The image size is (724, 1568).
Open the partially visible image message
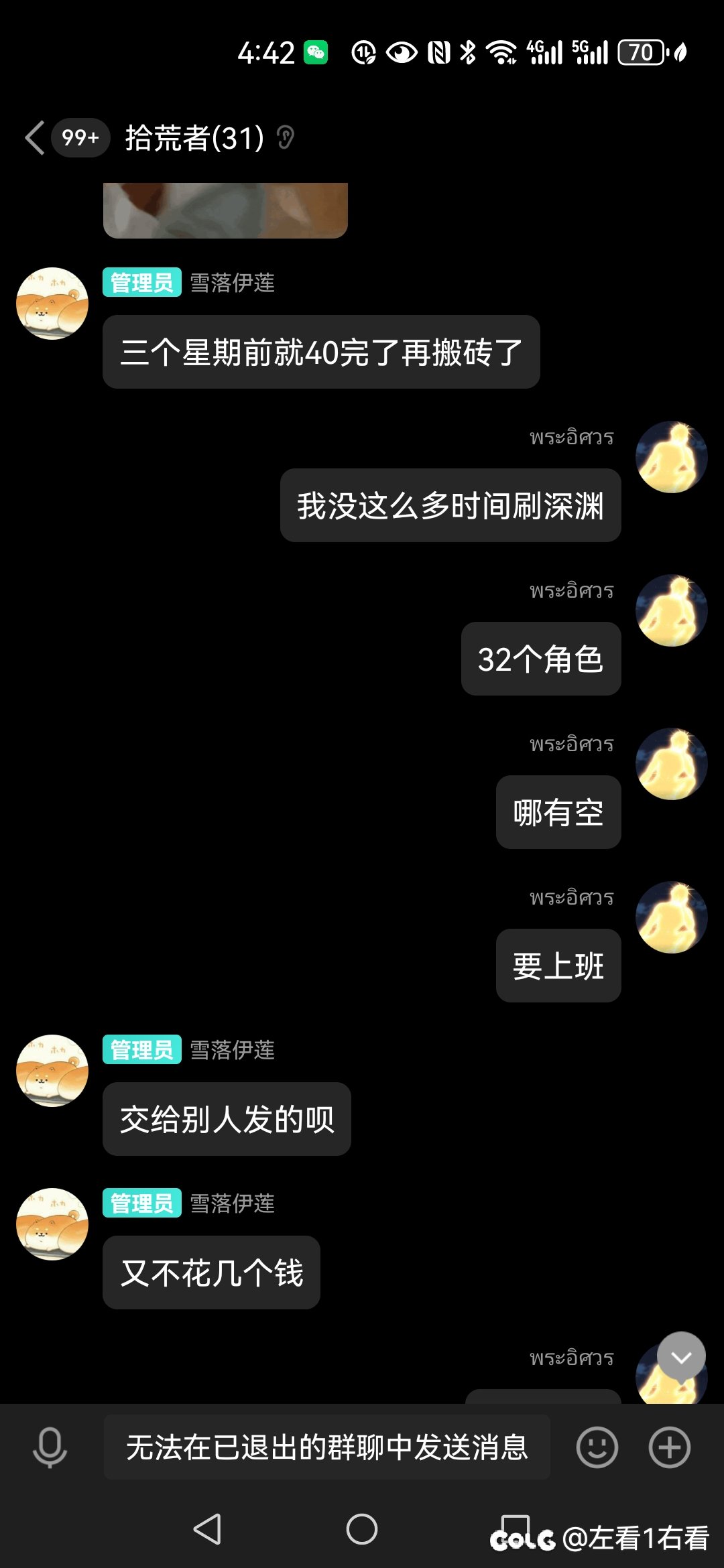pos(225,210)
